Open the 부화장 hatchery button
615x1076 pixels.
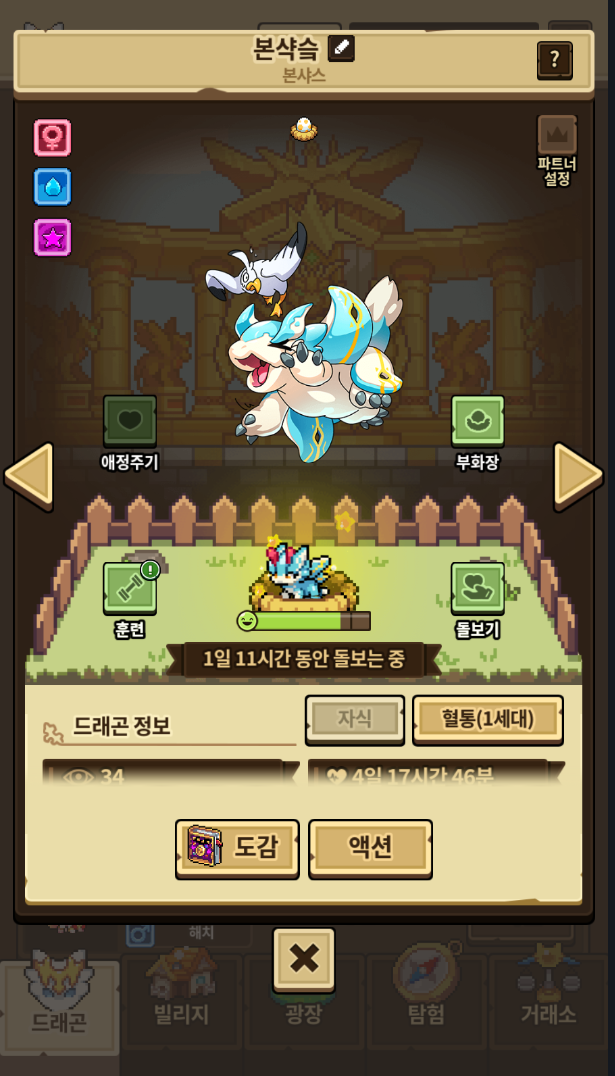[478, 421]
